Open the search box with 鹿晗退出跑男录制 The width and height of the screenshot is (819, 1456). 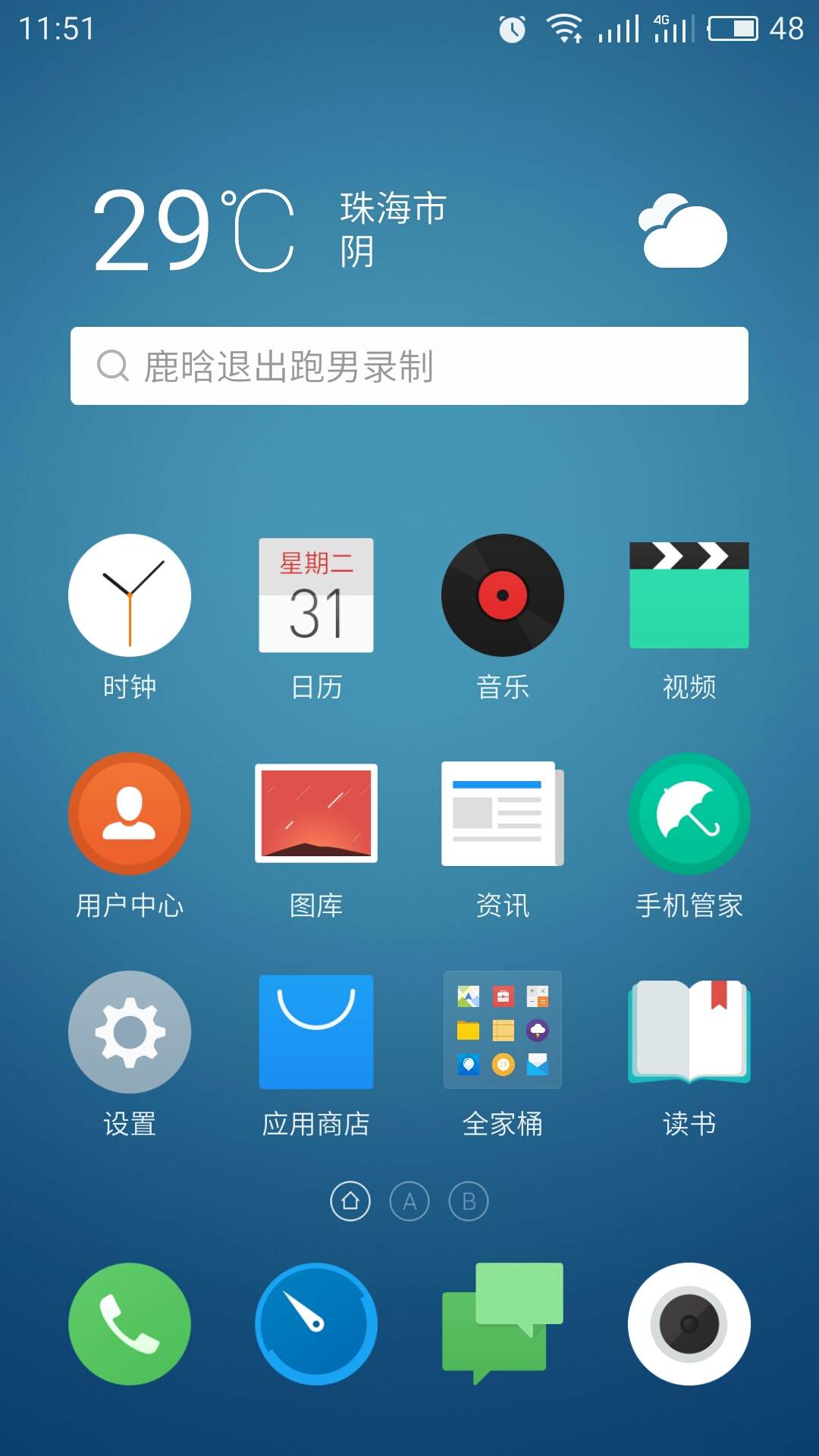[x=409, y=366]
